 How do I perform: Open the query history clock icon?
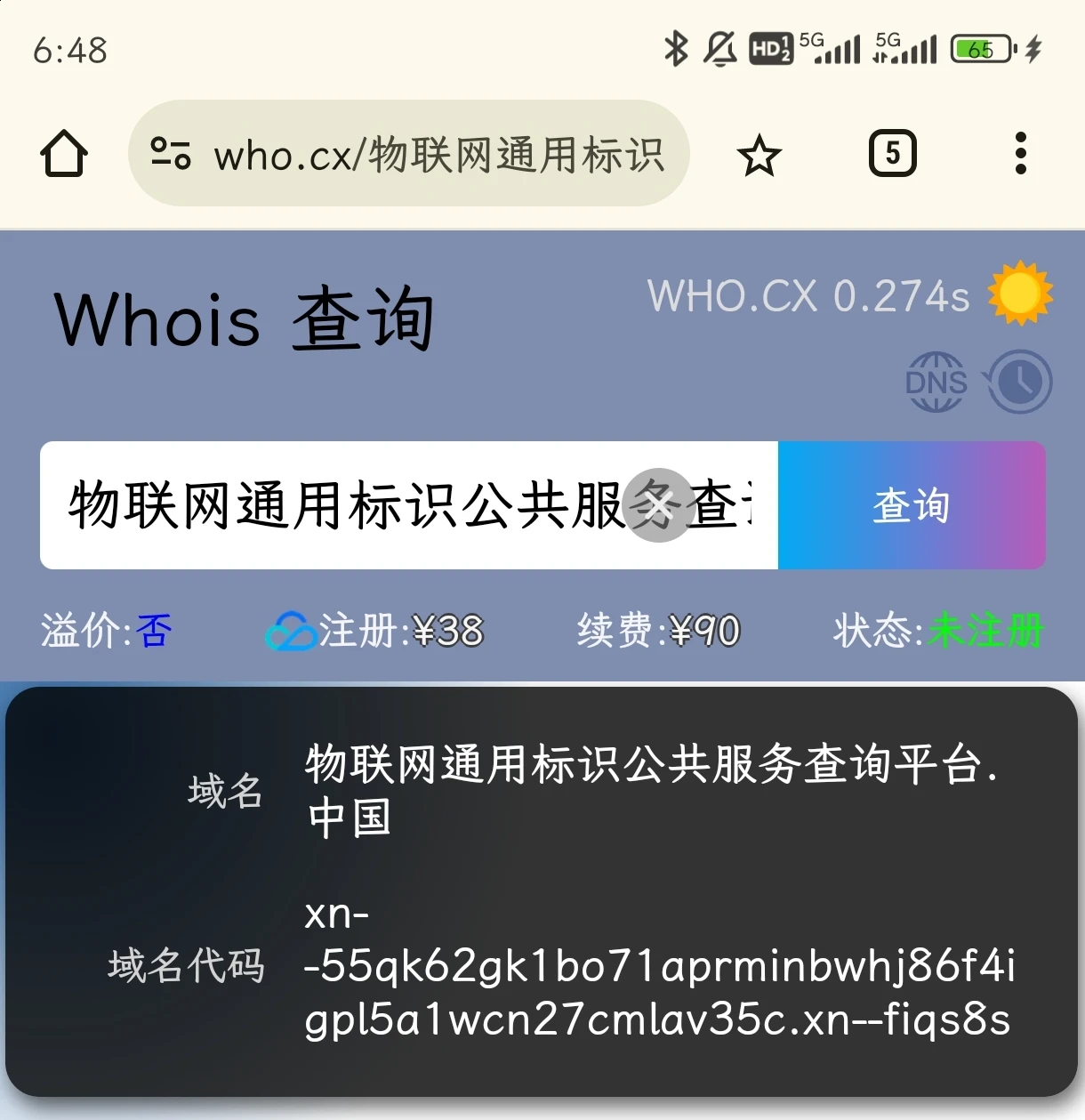[1019, 383]
